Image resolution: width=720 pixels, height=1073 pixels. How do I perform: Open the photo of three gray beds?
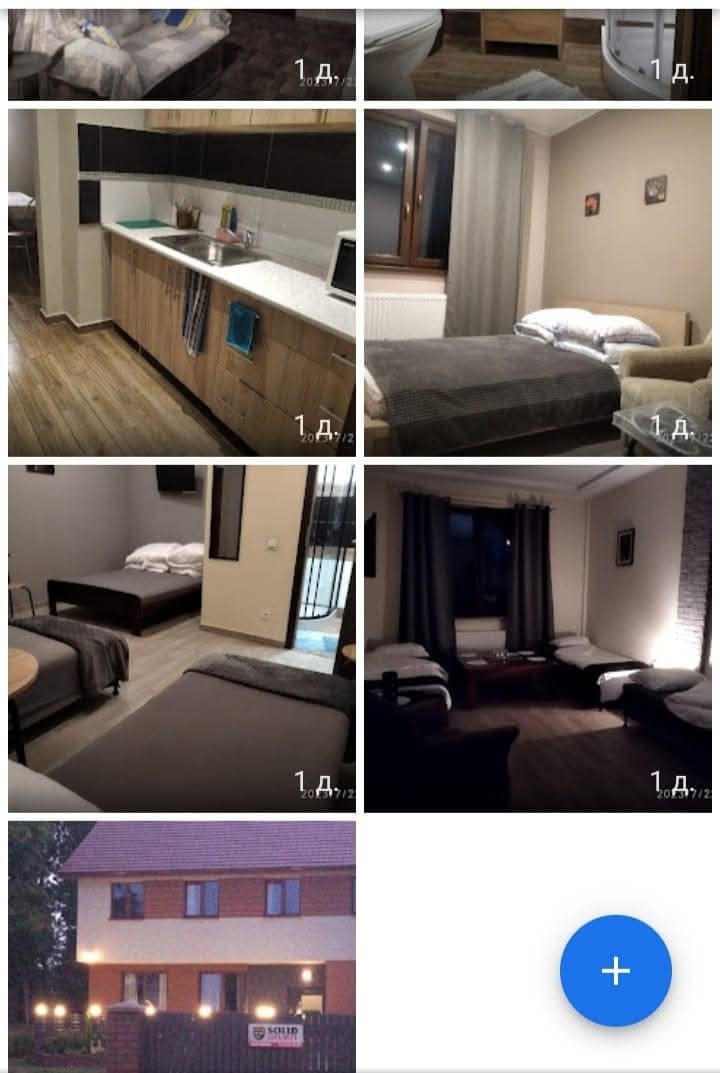(181, 638)
